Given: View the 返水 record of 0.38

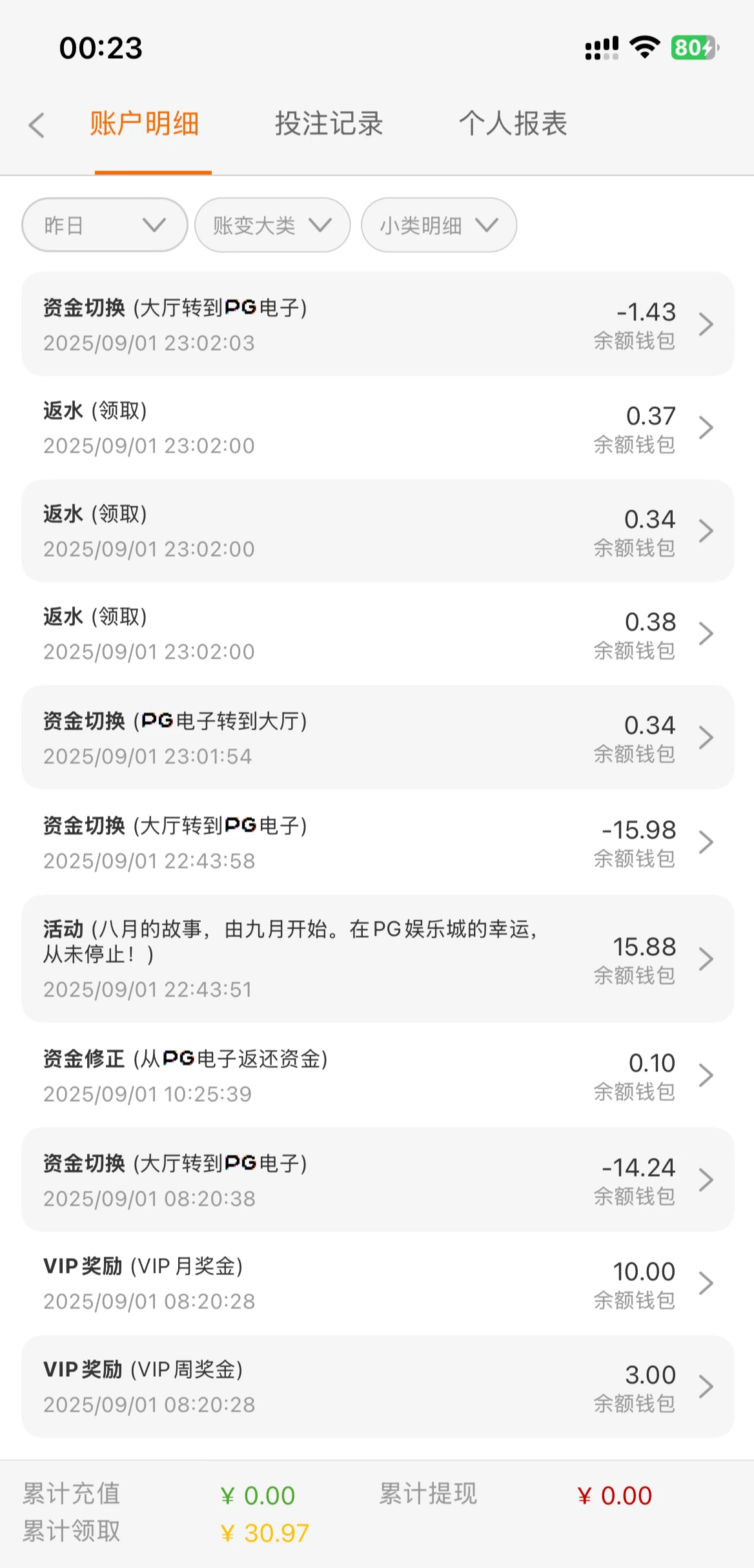Looking at the screenshot, I should click(378, 634).
